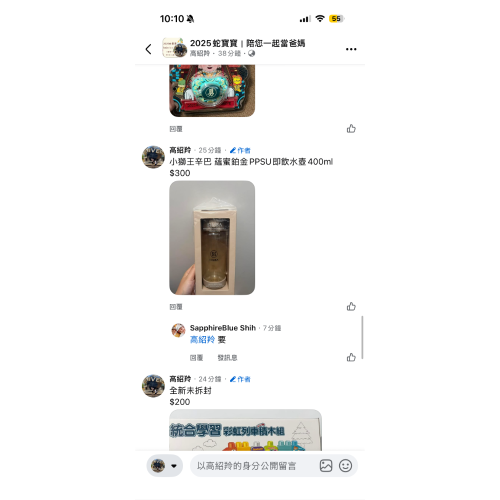Screen dimensions: 500x500
Task: Open the three-dot overflow menu
Action: tap(351, 49)
